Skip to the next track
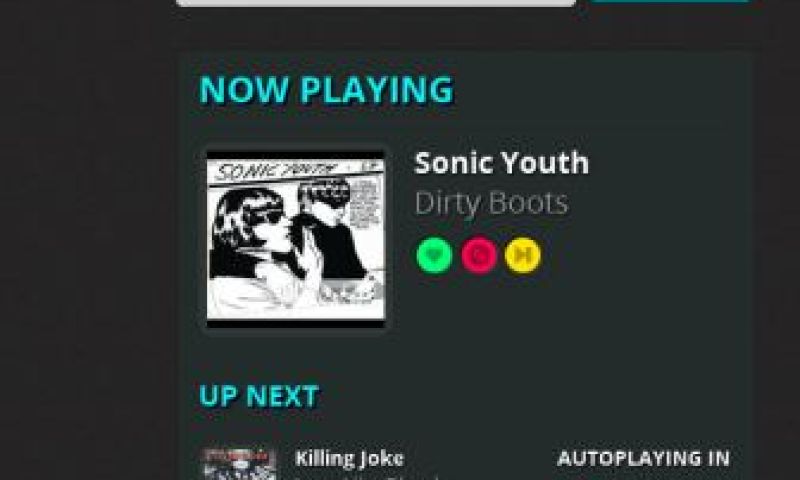The width and height of the screenshot is (800, 480). tap(522, 256)
